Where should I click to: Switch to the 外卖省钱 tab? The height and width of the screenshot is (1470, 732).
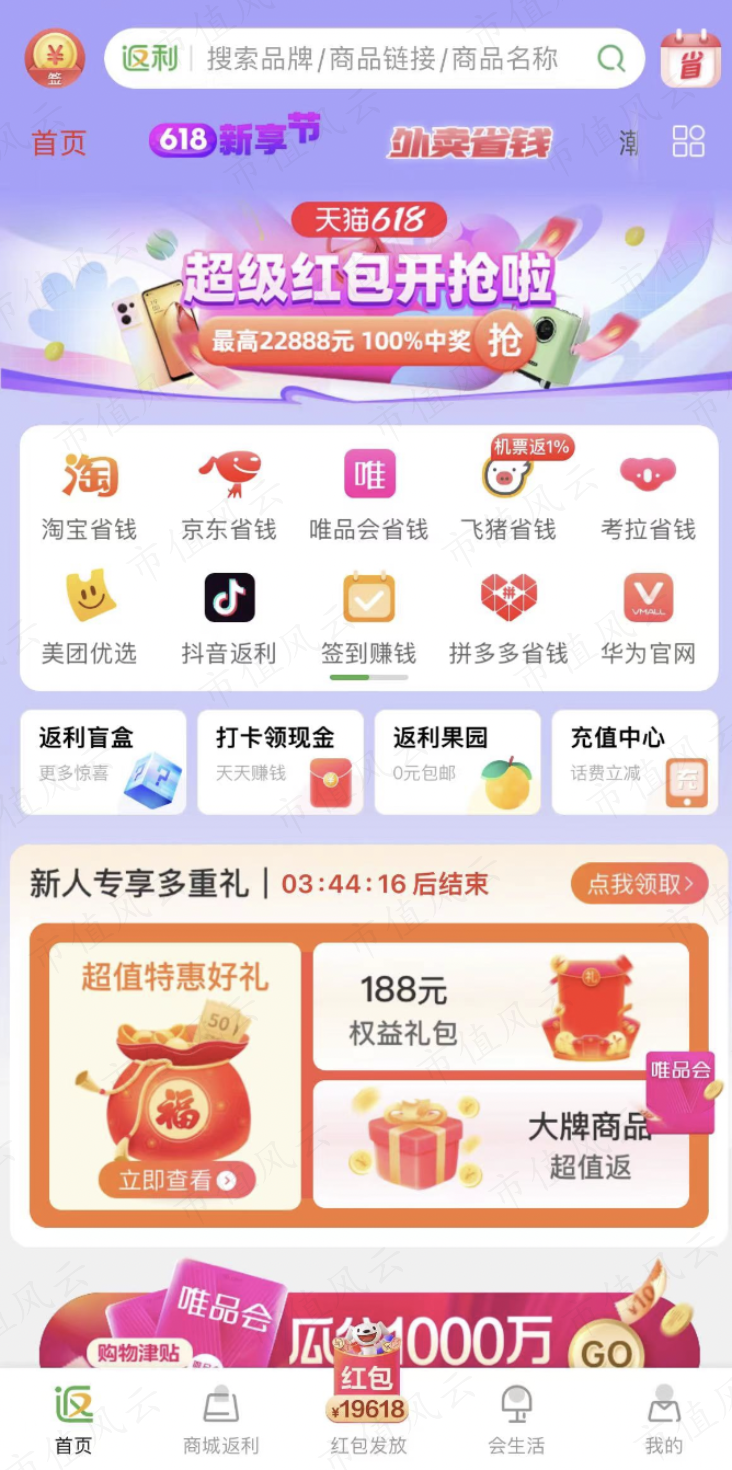[x=470, y=143]
